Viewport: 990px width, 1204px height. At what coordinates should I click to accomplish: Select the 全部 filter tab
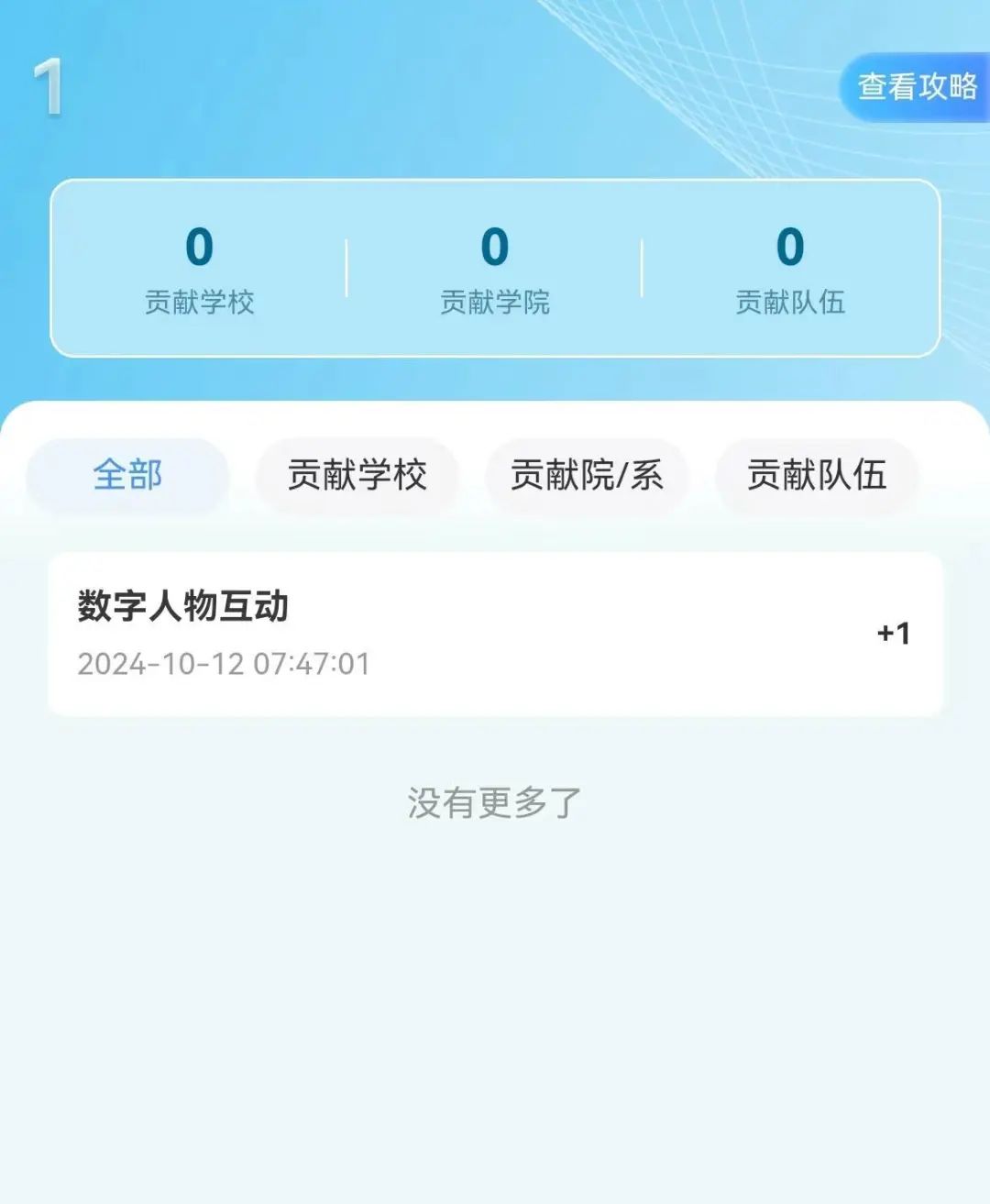tap(127, 475)
